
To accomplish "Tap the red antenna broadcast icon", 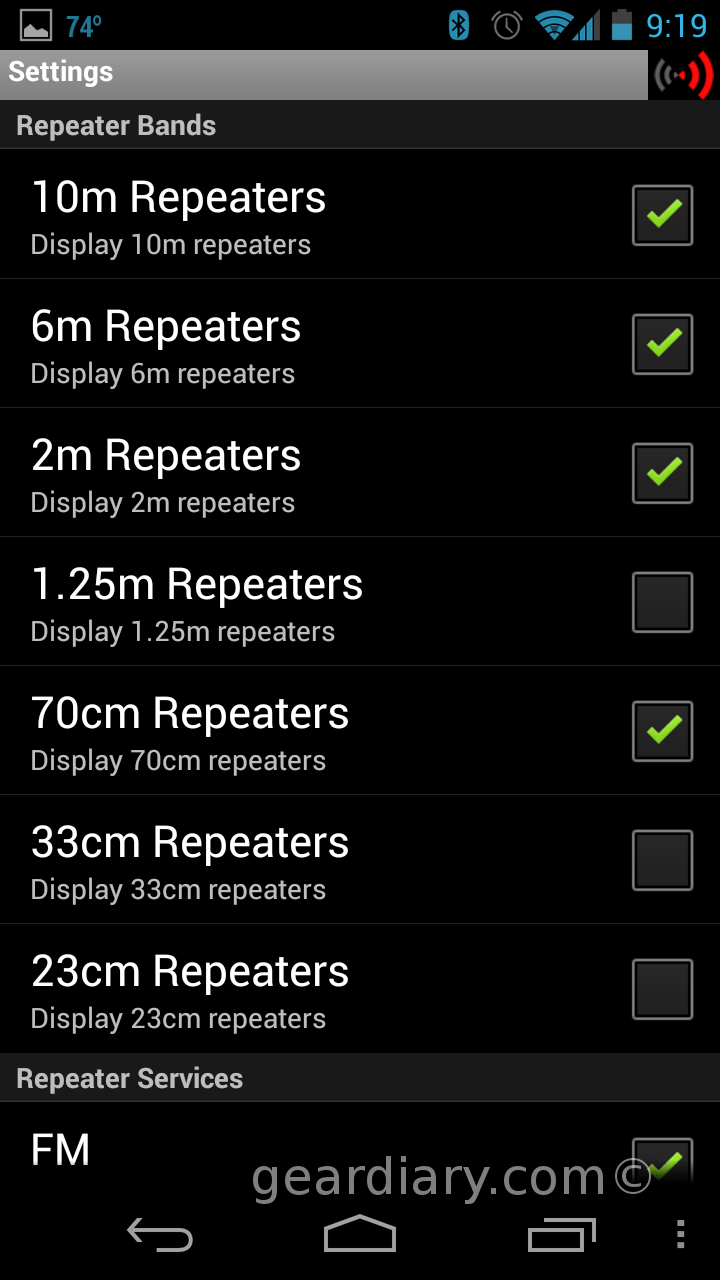I will 683,74.
